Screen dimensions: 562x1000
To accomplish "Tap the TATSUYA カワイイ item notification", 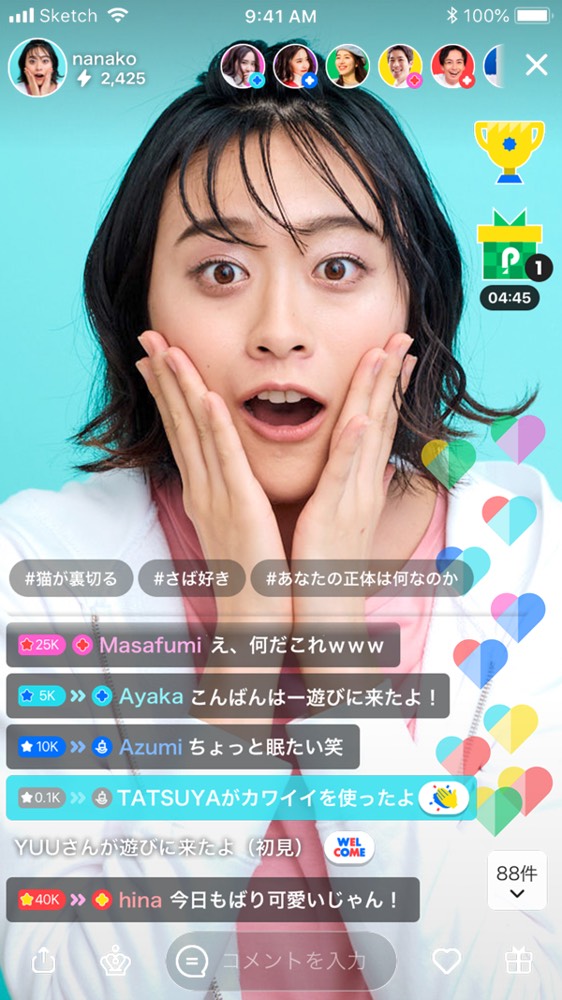I will (x=241, y=797).
